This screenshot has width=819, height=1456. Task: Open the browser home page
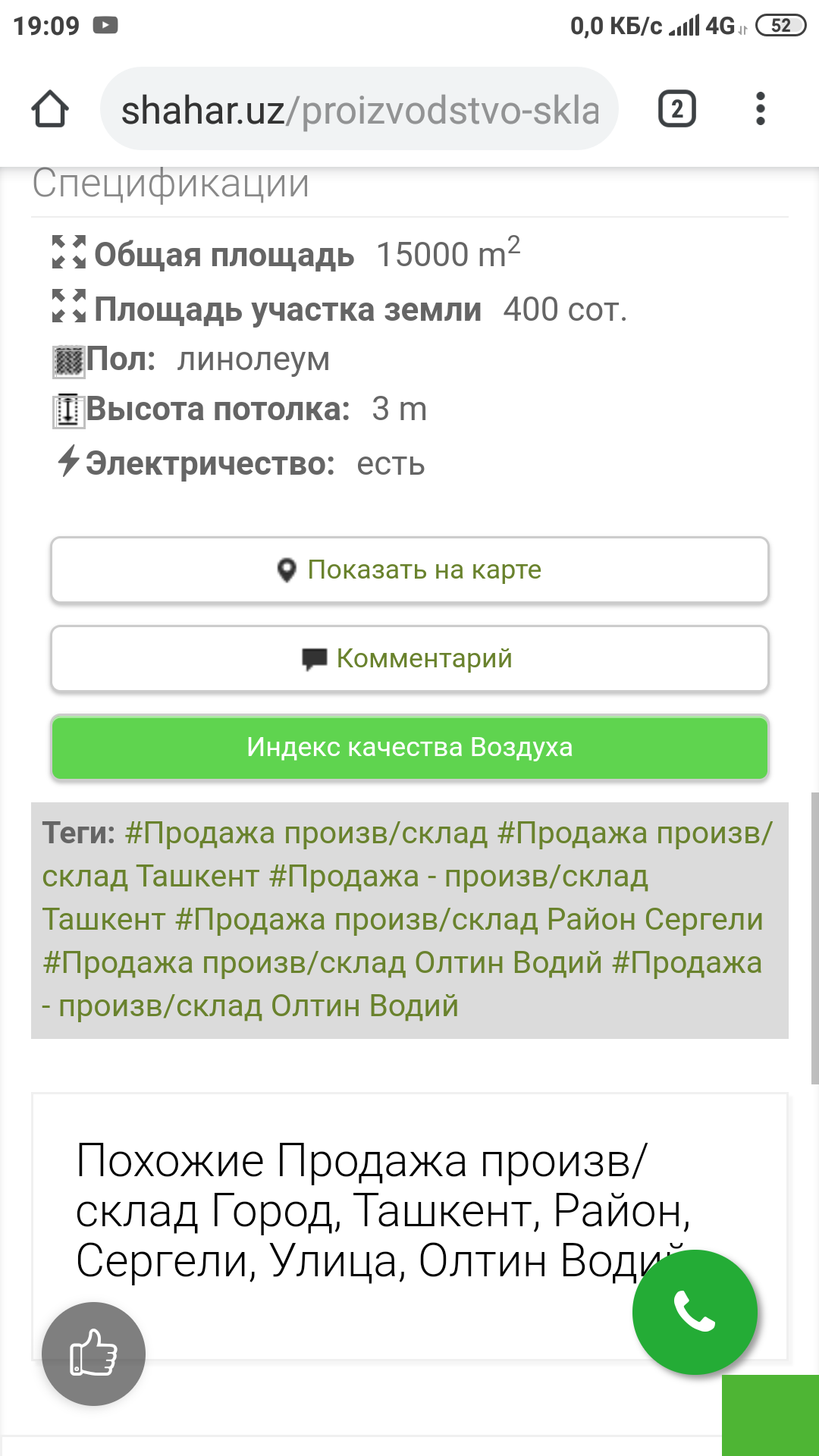(50, 109)
